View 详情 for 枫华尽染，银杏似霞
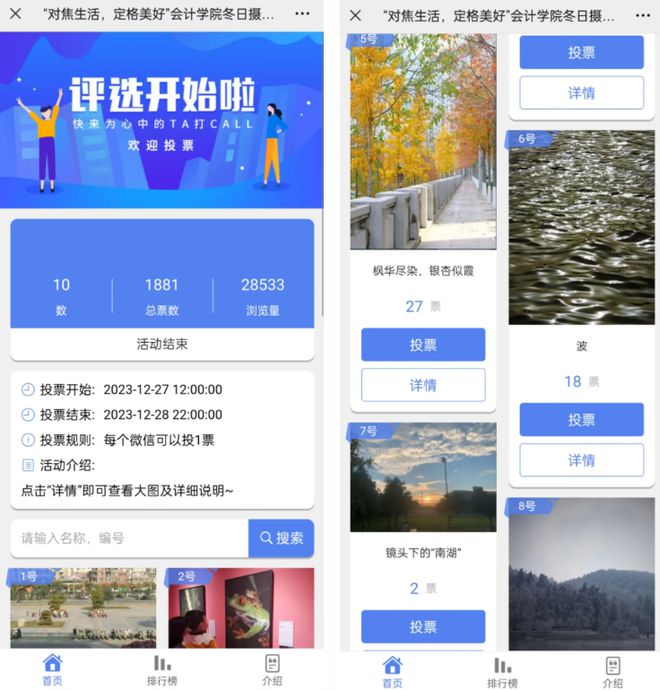This screenshot has height=691, width=660. pos(423,385)
